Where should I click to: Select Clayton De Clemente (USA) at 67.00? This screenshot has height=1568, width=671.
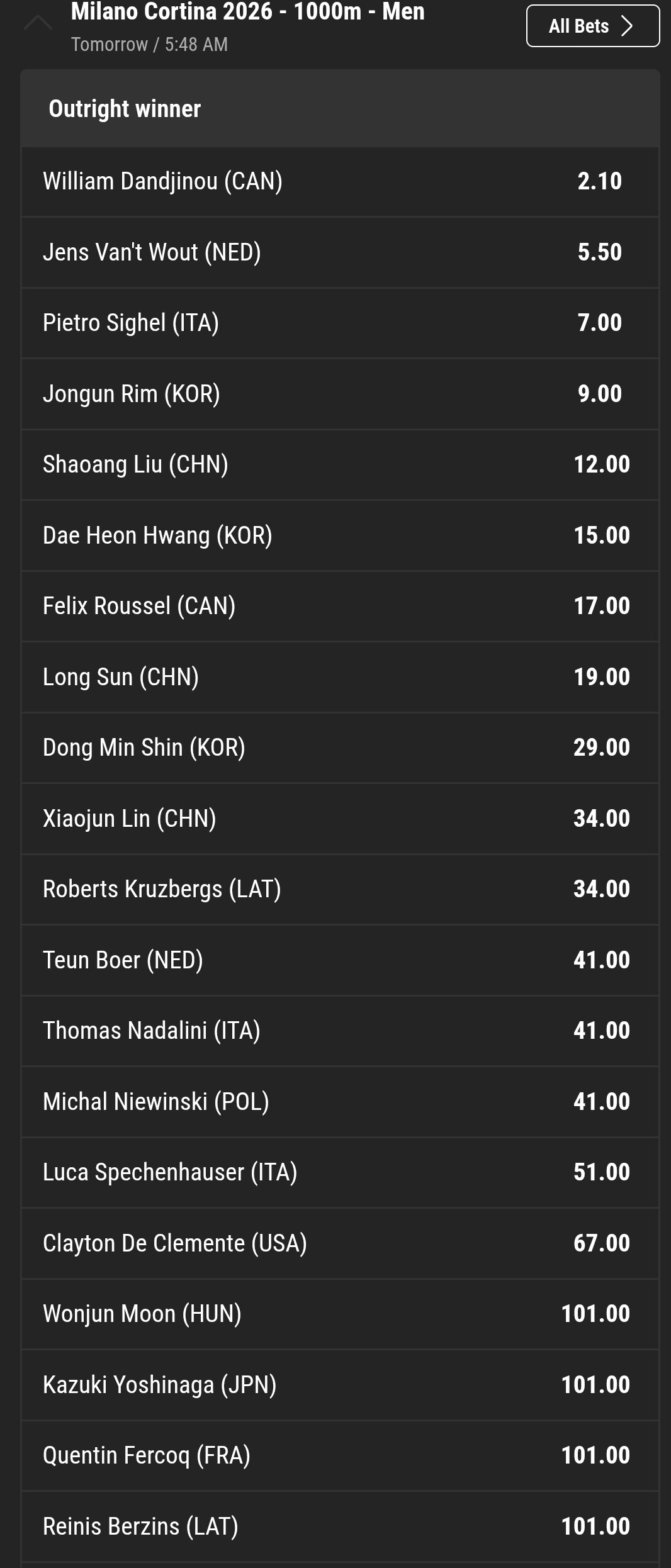click(340, 1244)
